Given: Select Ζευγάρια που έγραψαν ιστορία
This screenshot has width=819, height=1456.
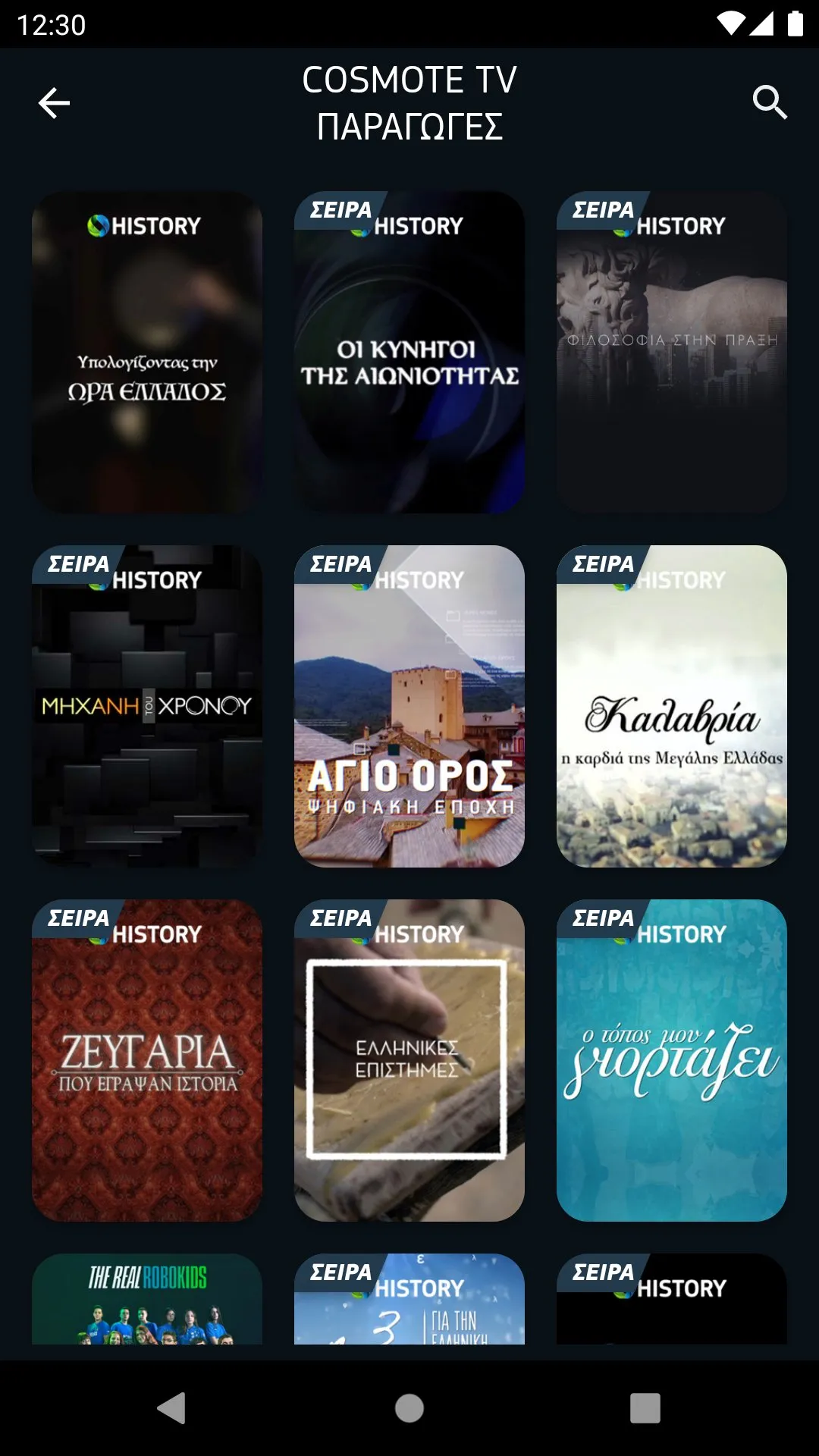Looking at the screenshot, I should tap(146, 1062).
